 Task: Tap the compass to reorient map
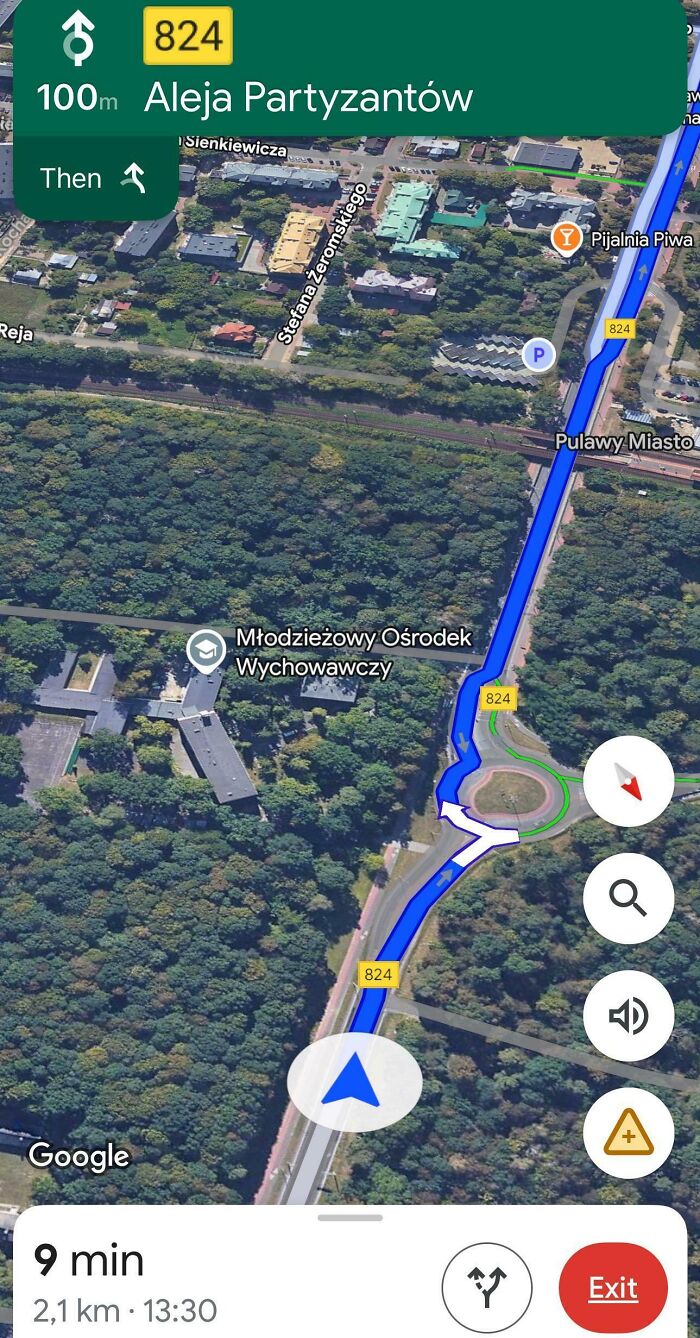tap(628, 782)
